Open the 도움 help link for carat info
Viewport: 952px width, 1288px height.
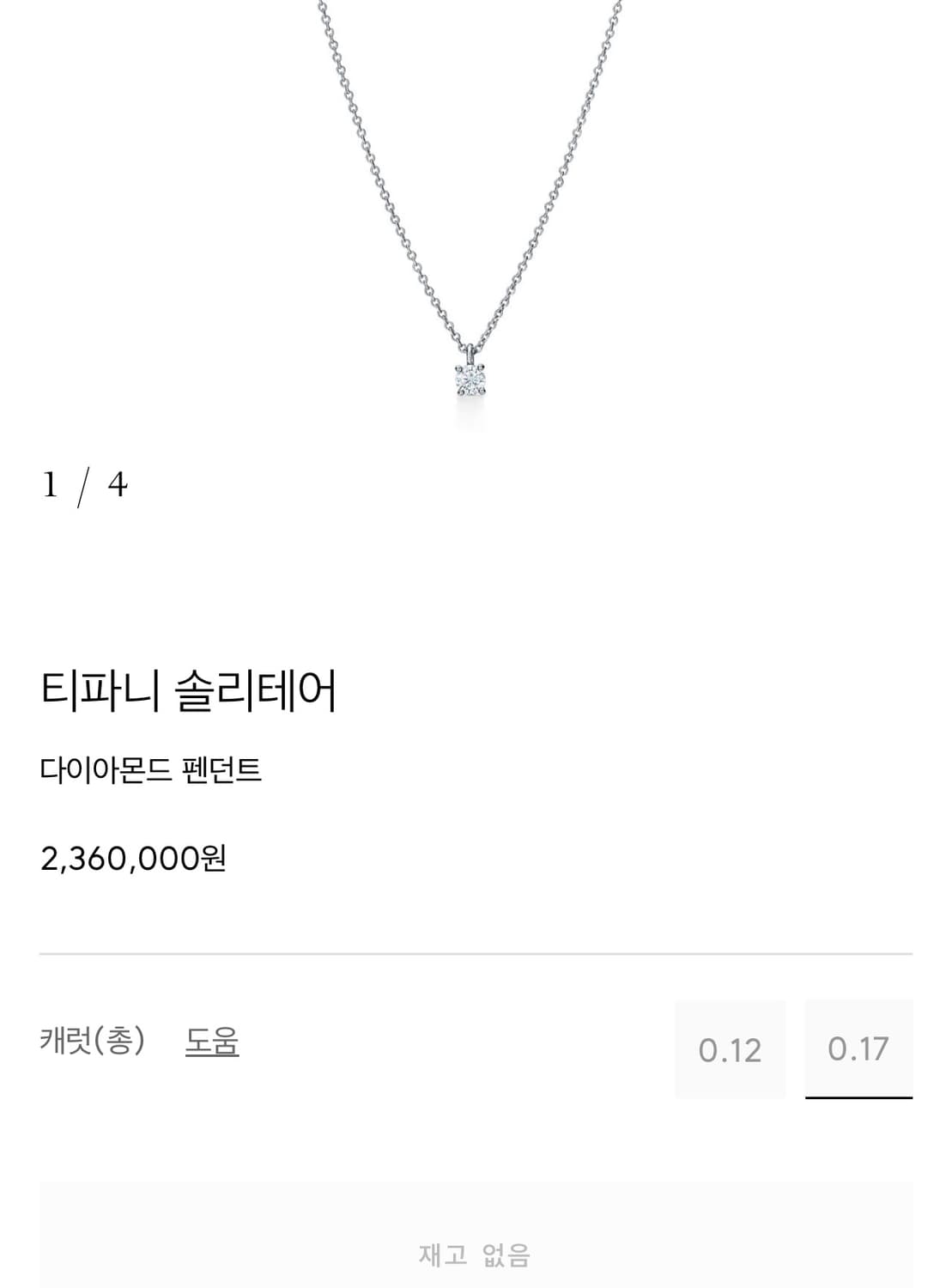point(212,1043)
